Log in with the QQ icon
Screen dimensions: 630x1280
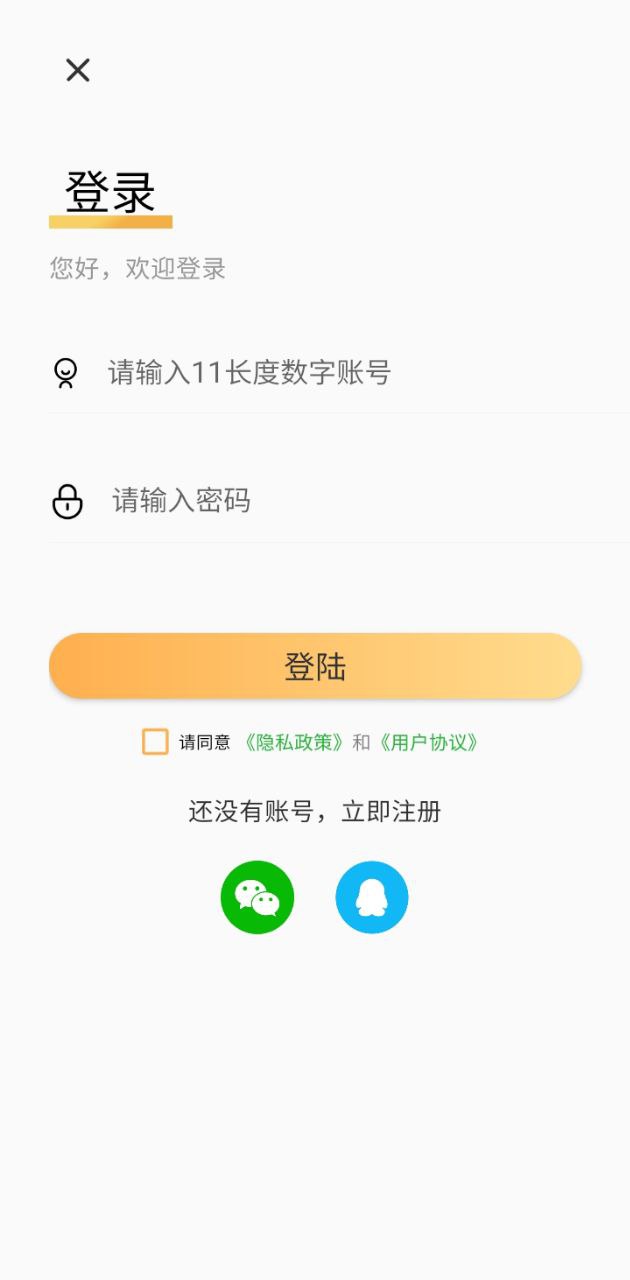click(372, 897)
